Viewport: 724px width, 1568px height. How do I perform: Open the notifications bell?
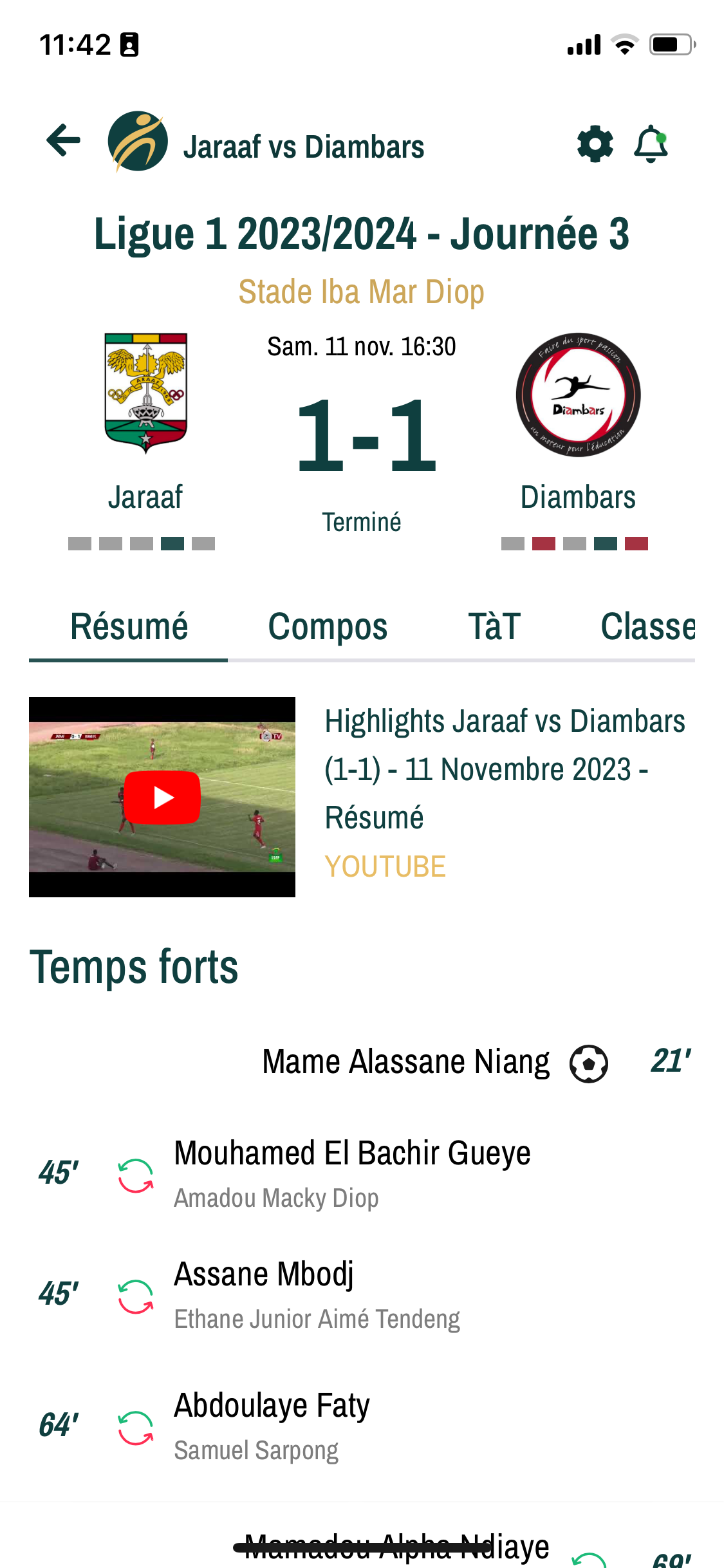click(x=651, y=144)
